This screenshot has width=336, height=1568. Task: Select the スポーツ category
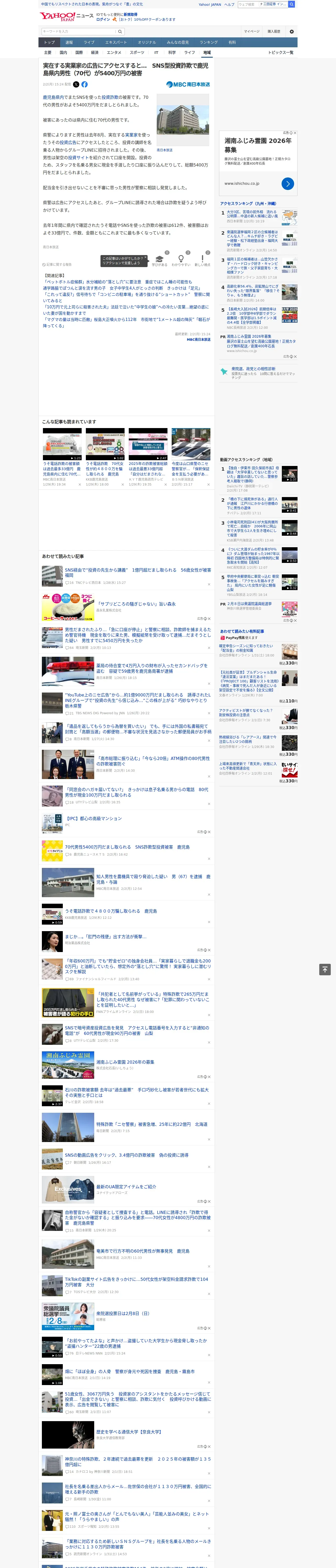click(137, 52)
